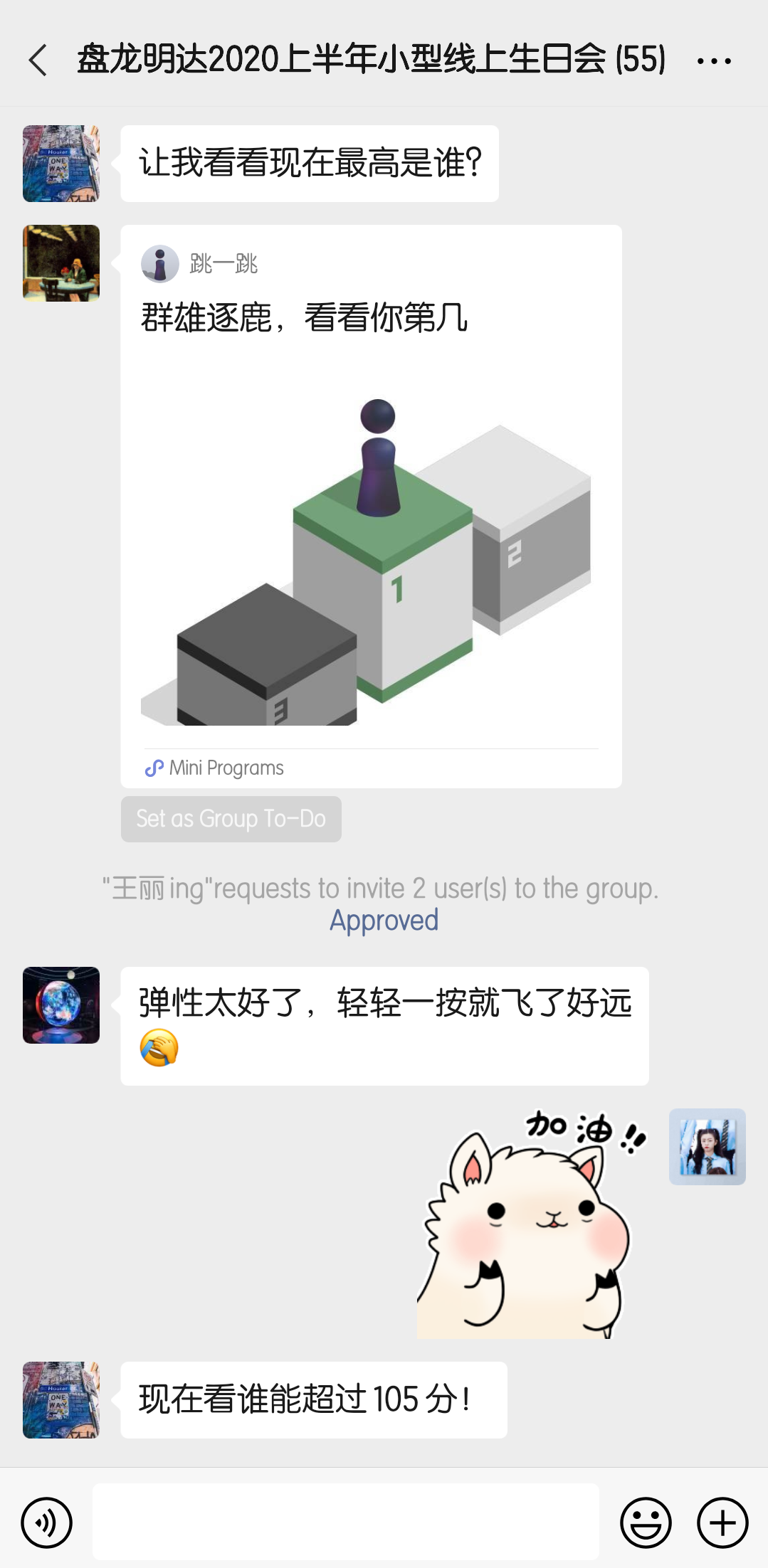The width and height of the screenshot is (768, 1568).
Task: Open the group chat options menu
Action: pyautogui.click(x=714, y=61)
